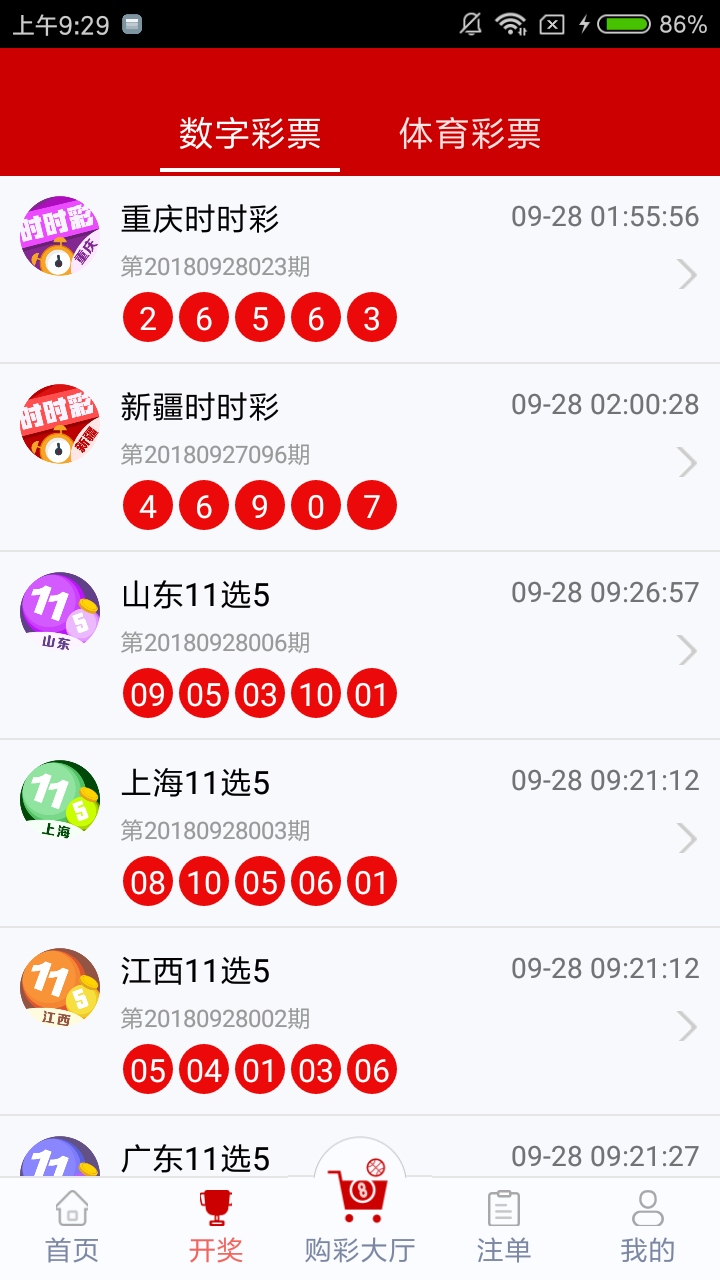Tap the 新疆时时彩 lottery game icon
The width and height of the screenshot is (720, 1280).
tap(58, 423)
